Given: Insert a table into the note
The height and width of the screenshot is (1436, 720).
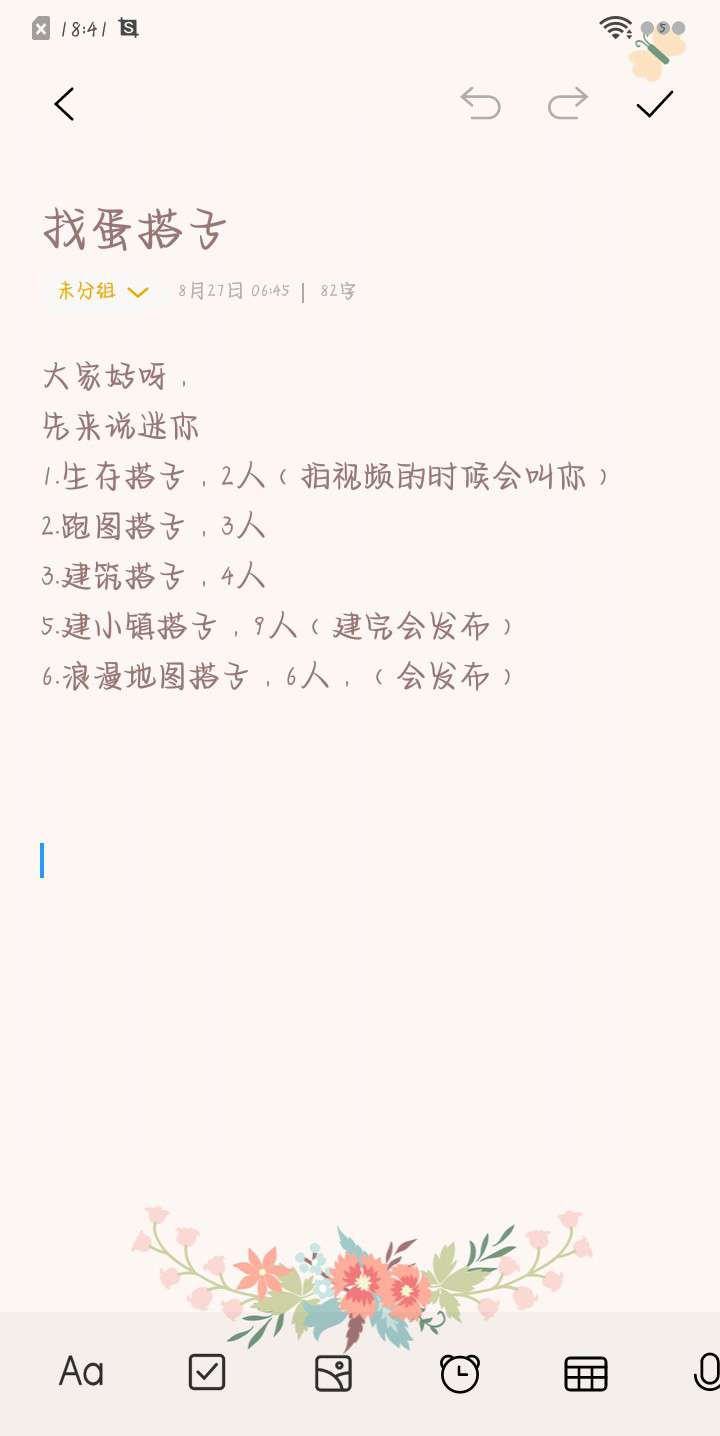Looking at the screenshot, I should (586, 1373).
